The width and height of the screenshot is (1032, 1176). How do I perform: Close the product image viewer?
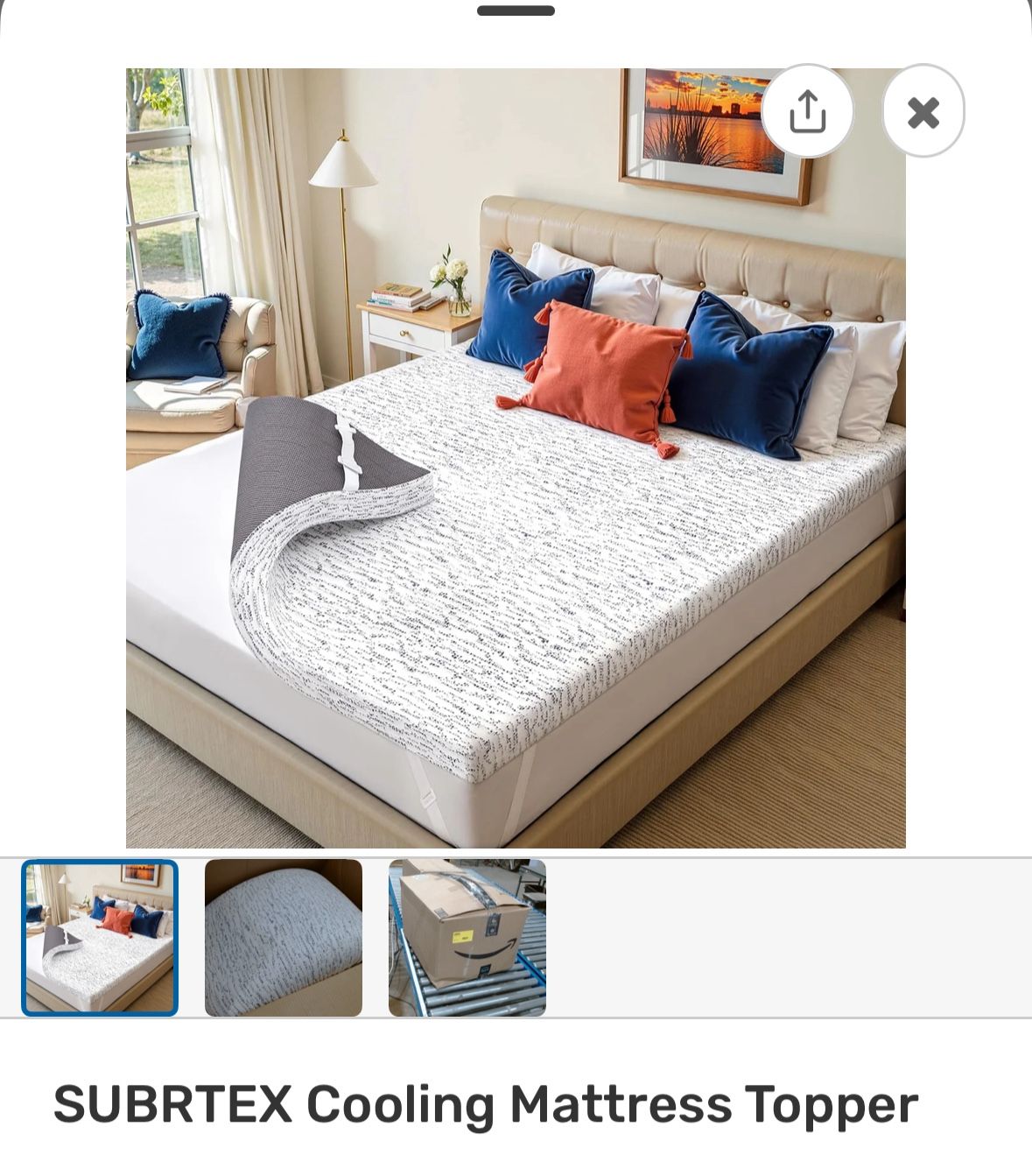pyautogui.click(x=923, y=110)
